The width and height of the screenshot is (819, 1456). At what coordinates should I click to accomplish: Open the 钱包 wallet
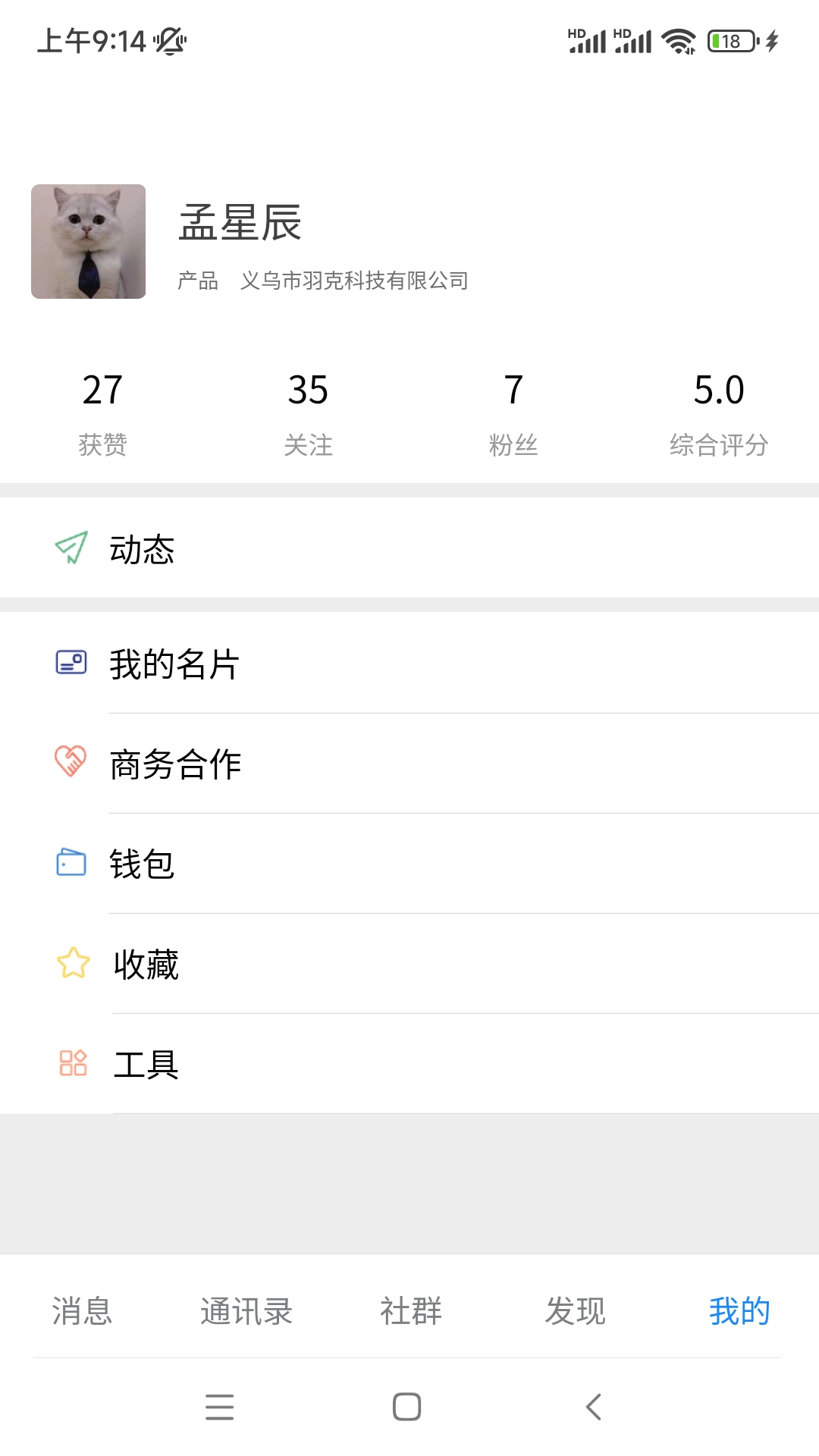[409, 864]
